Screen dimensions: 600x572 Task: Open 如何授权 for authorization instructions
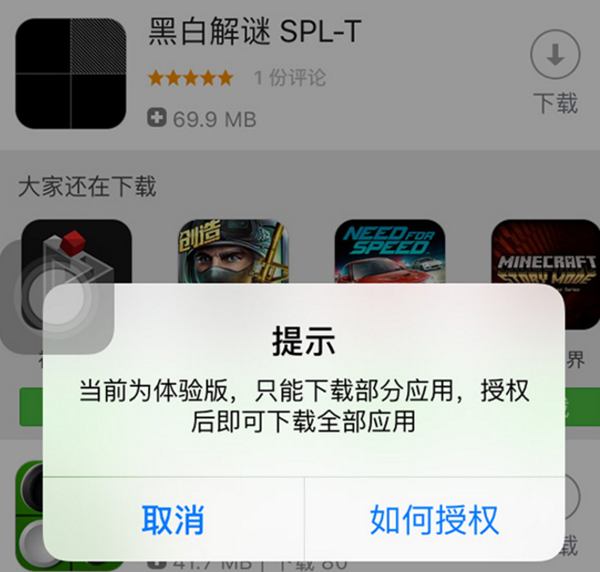pyautogui.click(x=433, y=519)
